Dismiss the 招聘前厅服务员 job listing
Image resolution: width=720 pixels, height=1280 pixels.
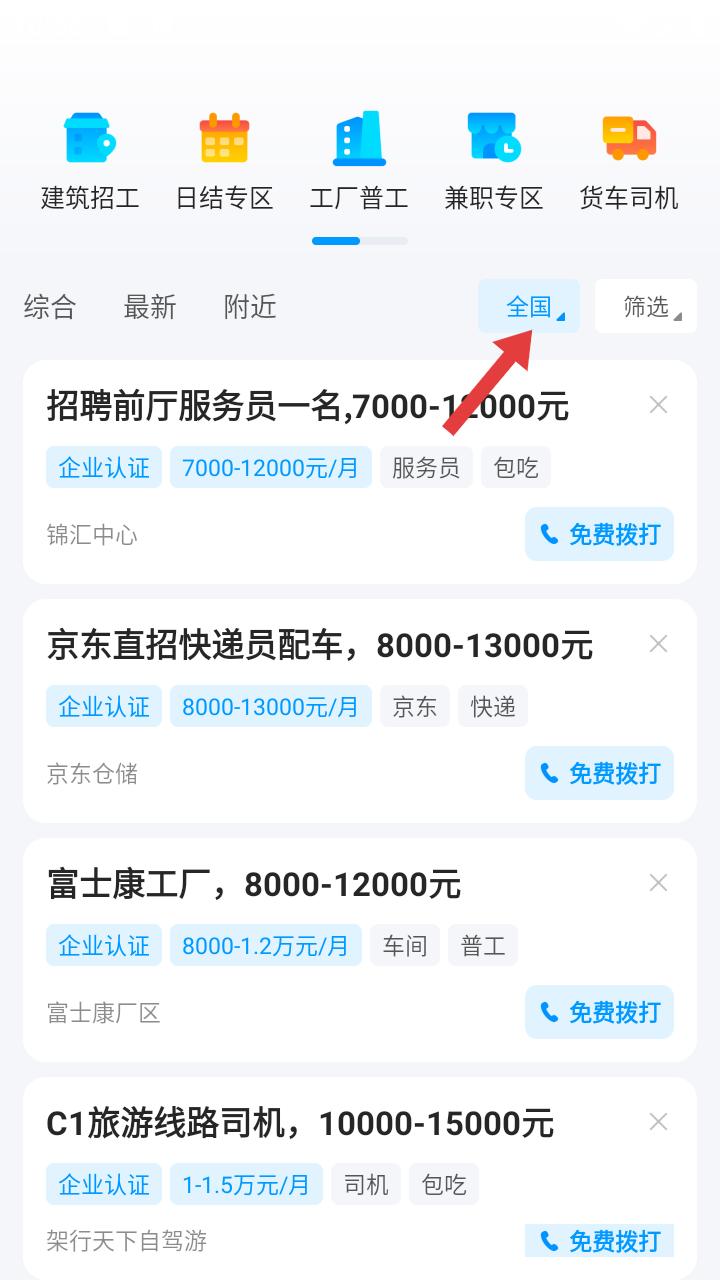[x=658, y=405]
